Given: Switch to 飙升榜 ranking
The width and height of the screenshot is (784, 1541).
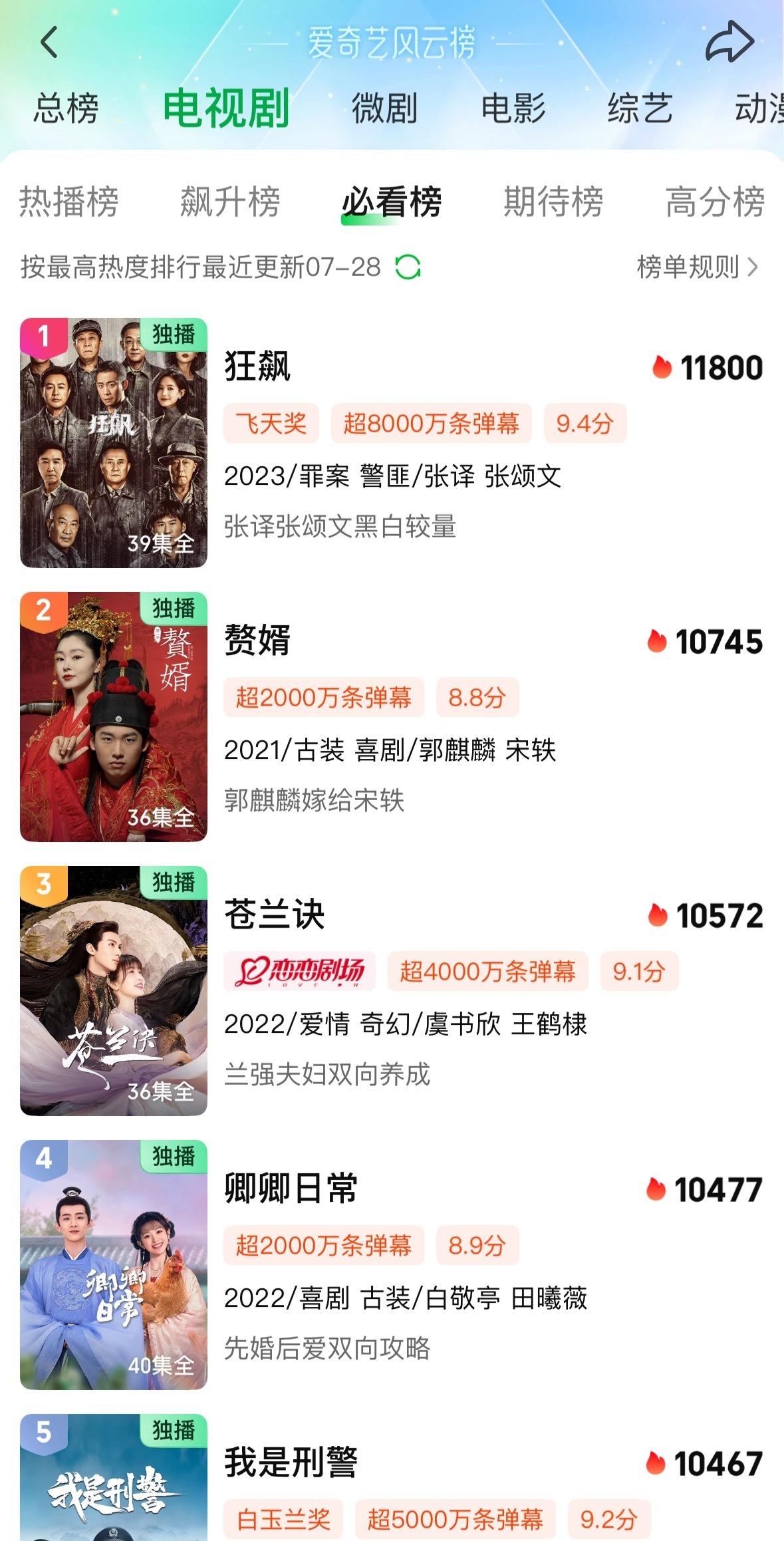Looking at the screenshot, I should pos(230,202).
